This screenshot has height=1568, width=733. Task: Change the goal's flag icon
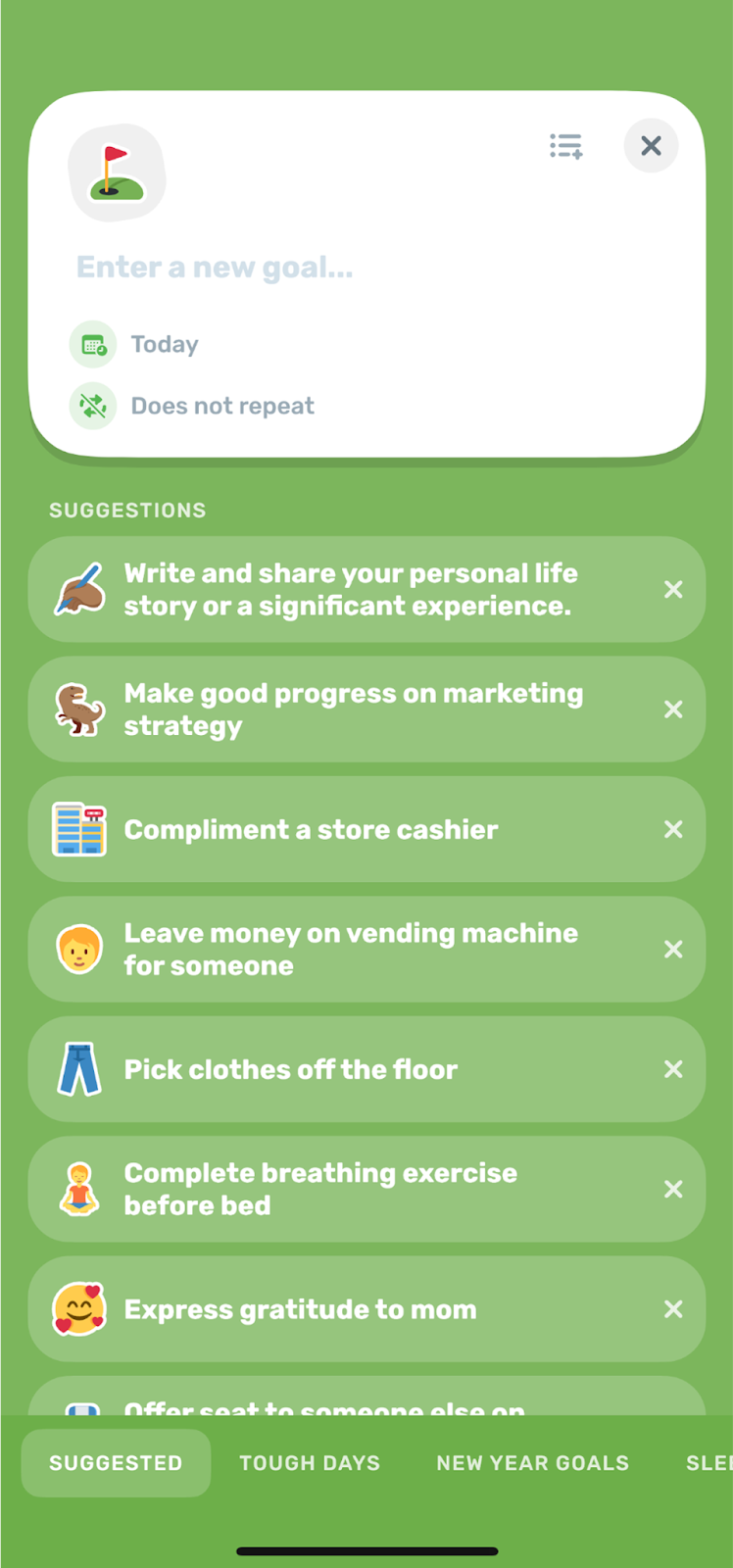117,172
